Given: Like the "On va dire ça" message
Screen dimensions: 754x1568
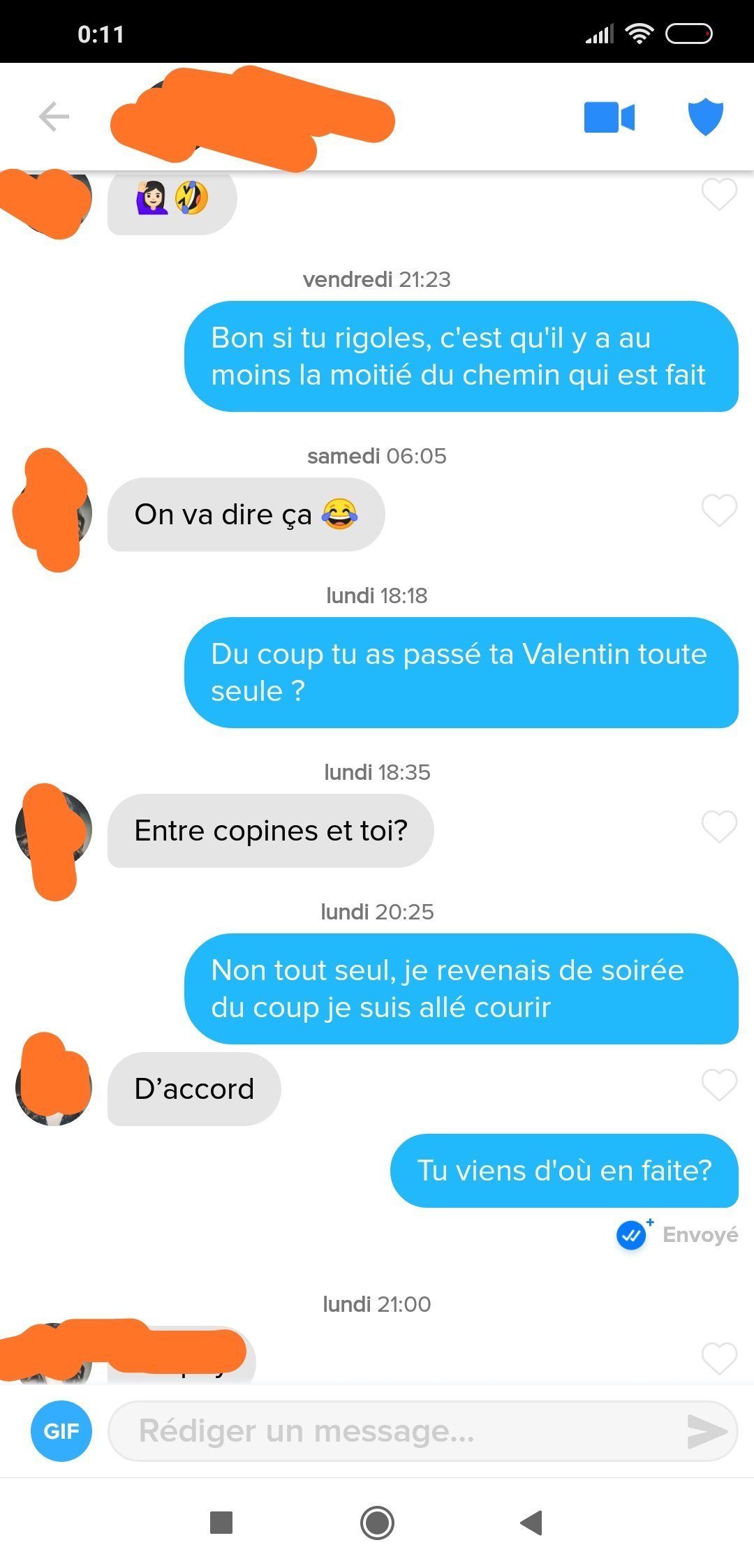Looking at the screenshot, I should click(x=719, y=510).
